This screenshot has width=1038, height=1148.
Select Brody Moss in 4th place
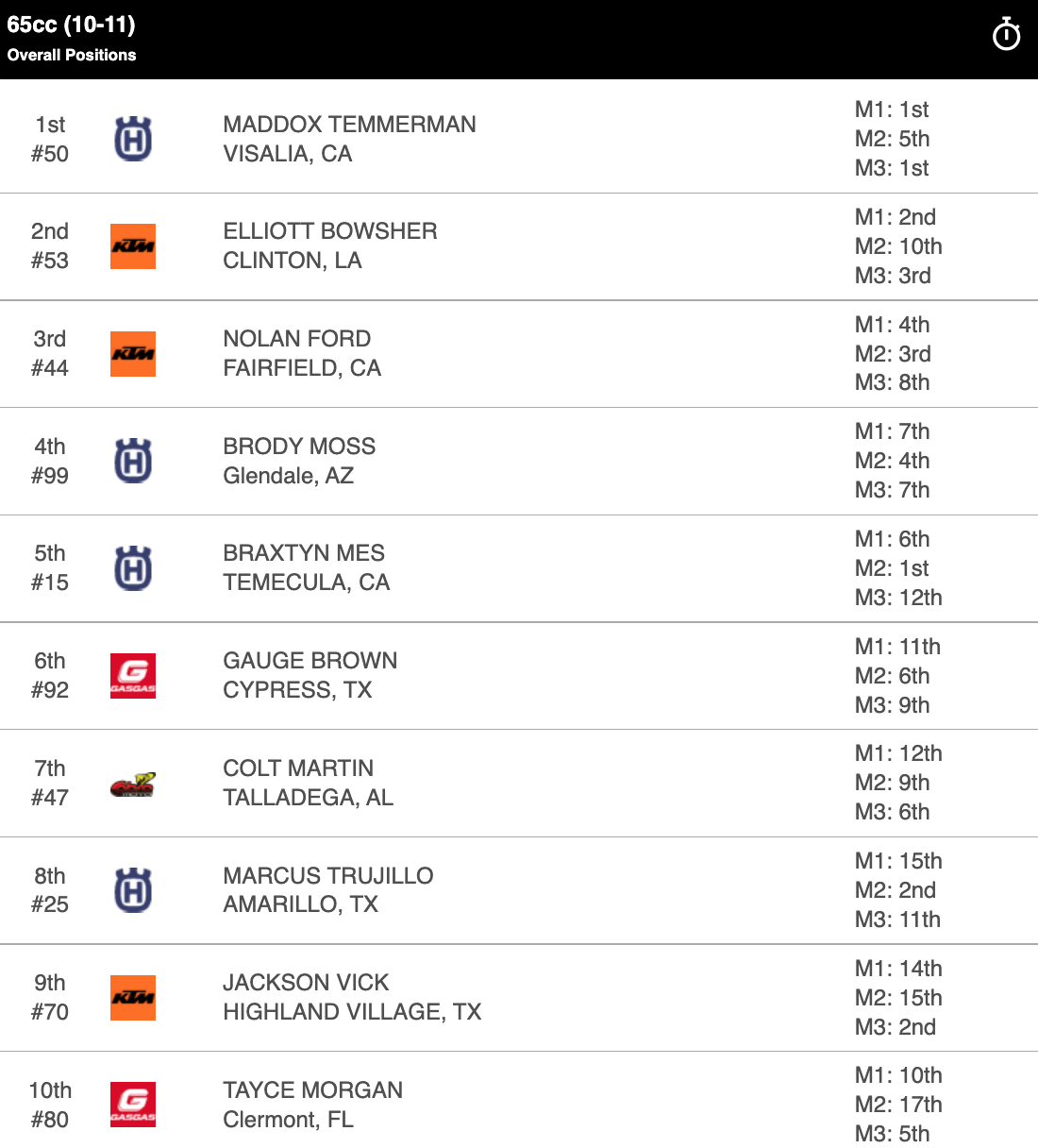299,461
